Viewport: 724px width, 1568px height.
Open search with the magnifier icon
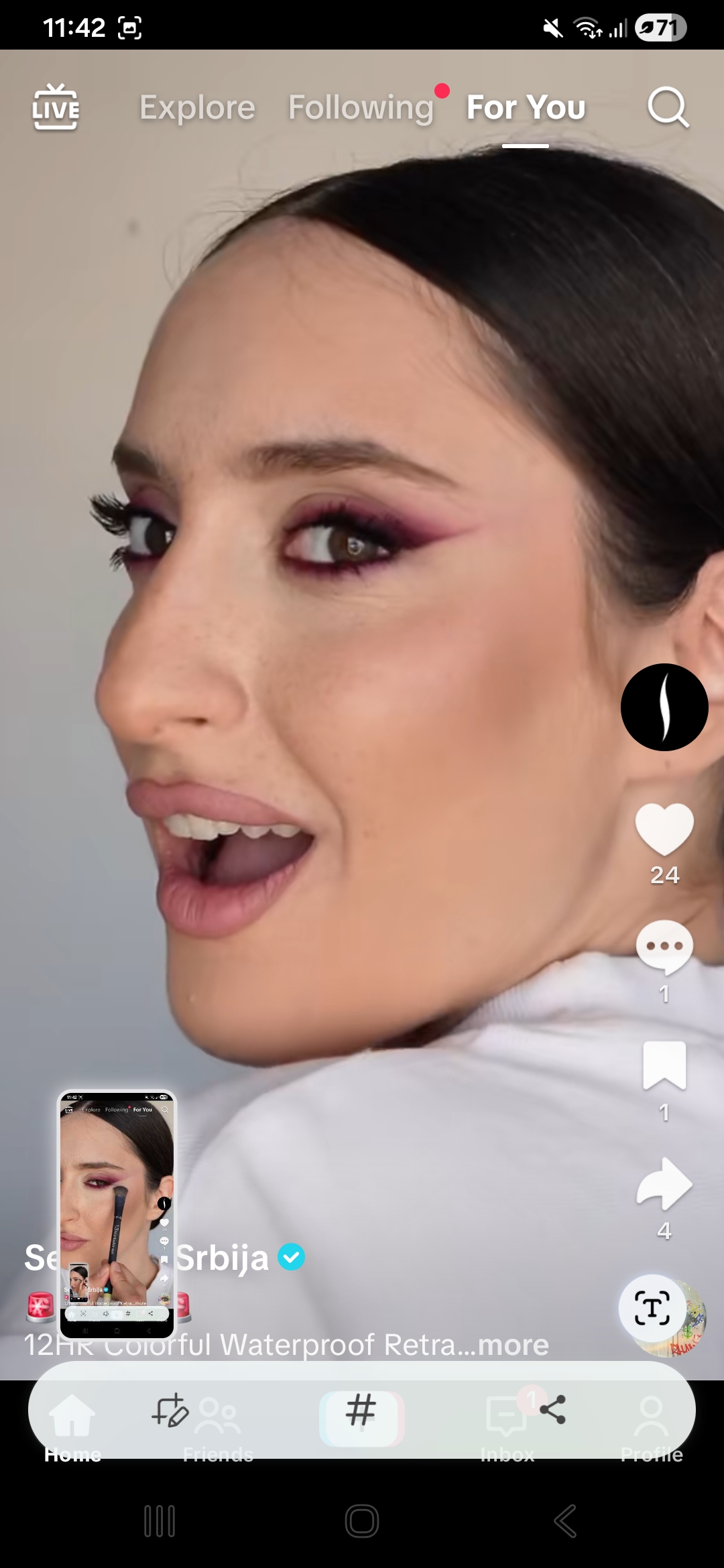tap(668, 107)
